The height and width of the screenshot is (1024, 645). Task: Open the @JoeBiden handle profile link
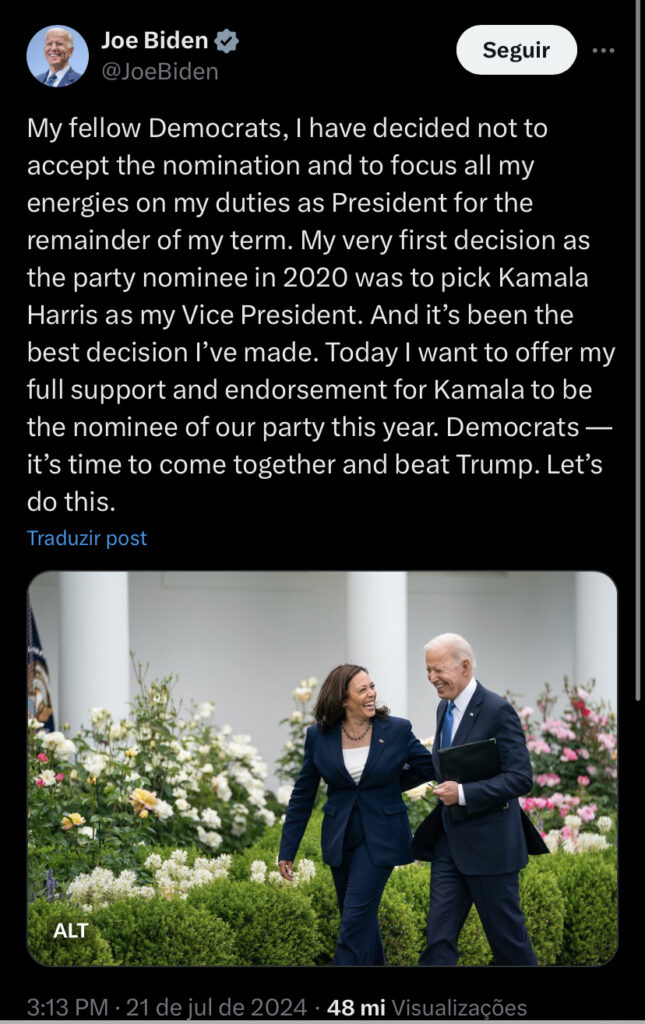click(160, 72)
